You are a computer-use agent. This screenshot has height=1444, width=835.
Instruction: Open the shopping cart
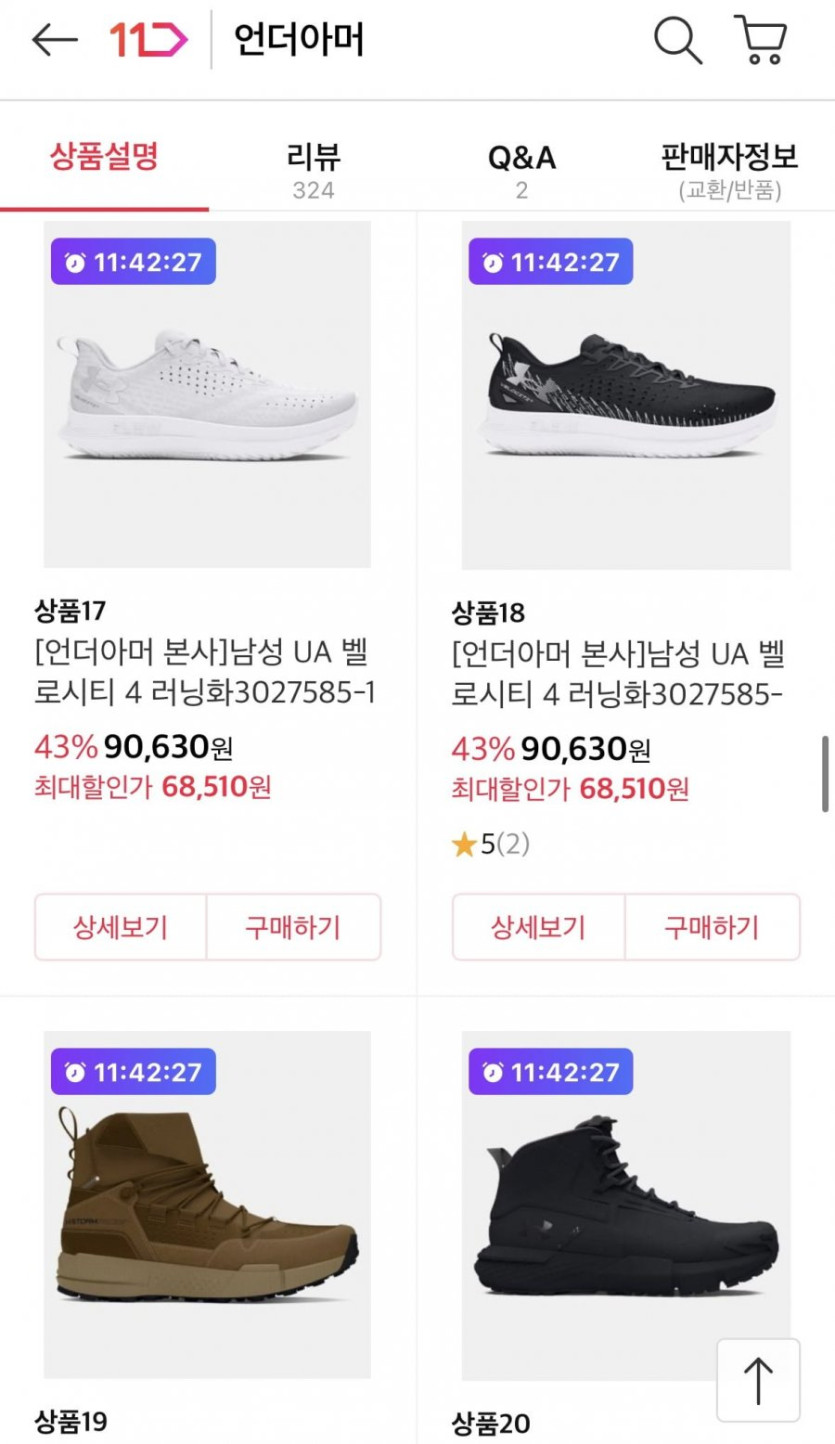761,40
